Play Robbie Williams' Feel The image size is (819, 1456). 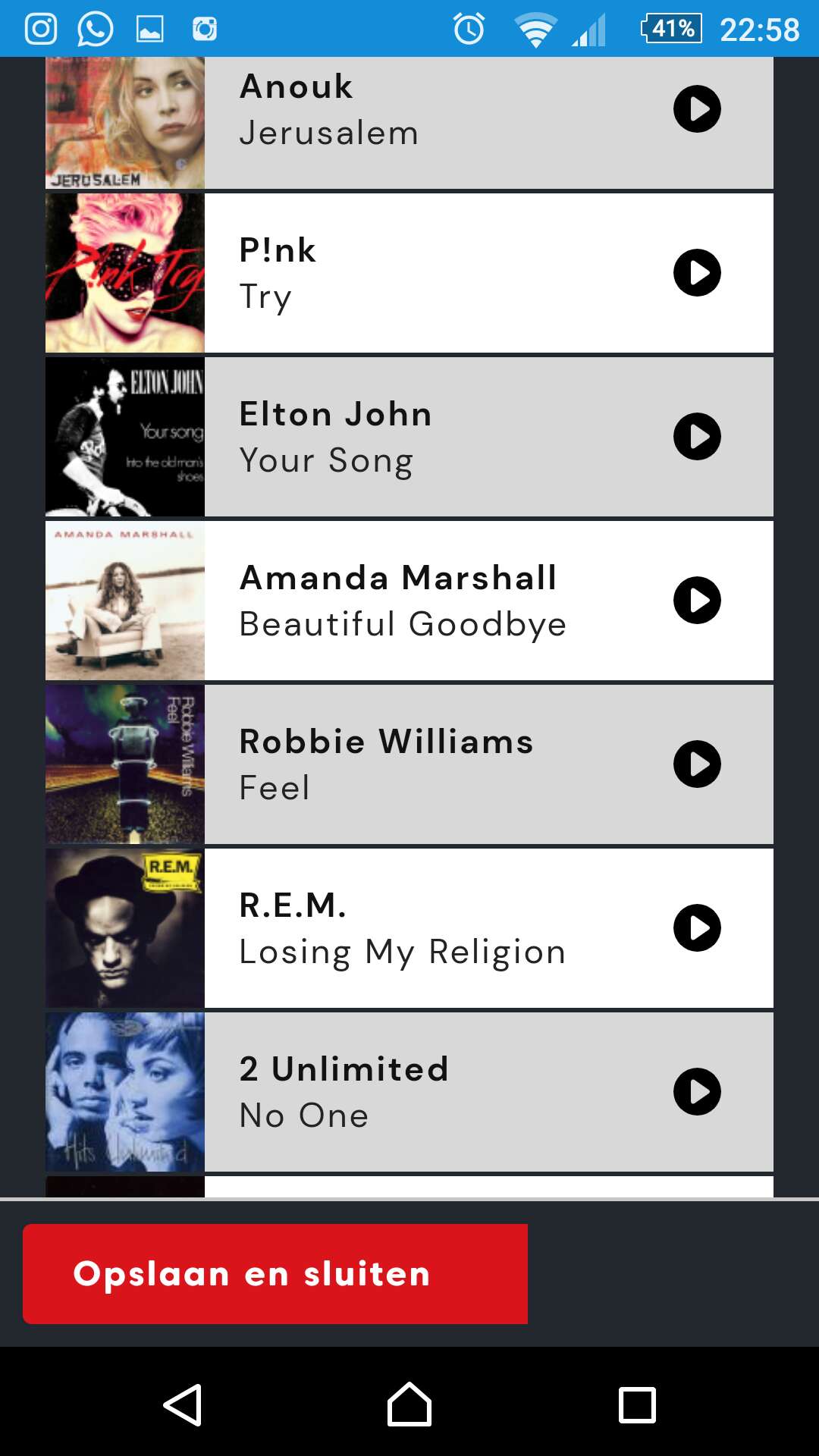click(697, 764)
